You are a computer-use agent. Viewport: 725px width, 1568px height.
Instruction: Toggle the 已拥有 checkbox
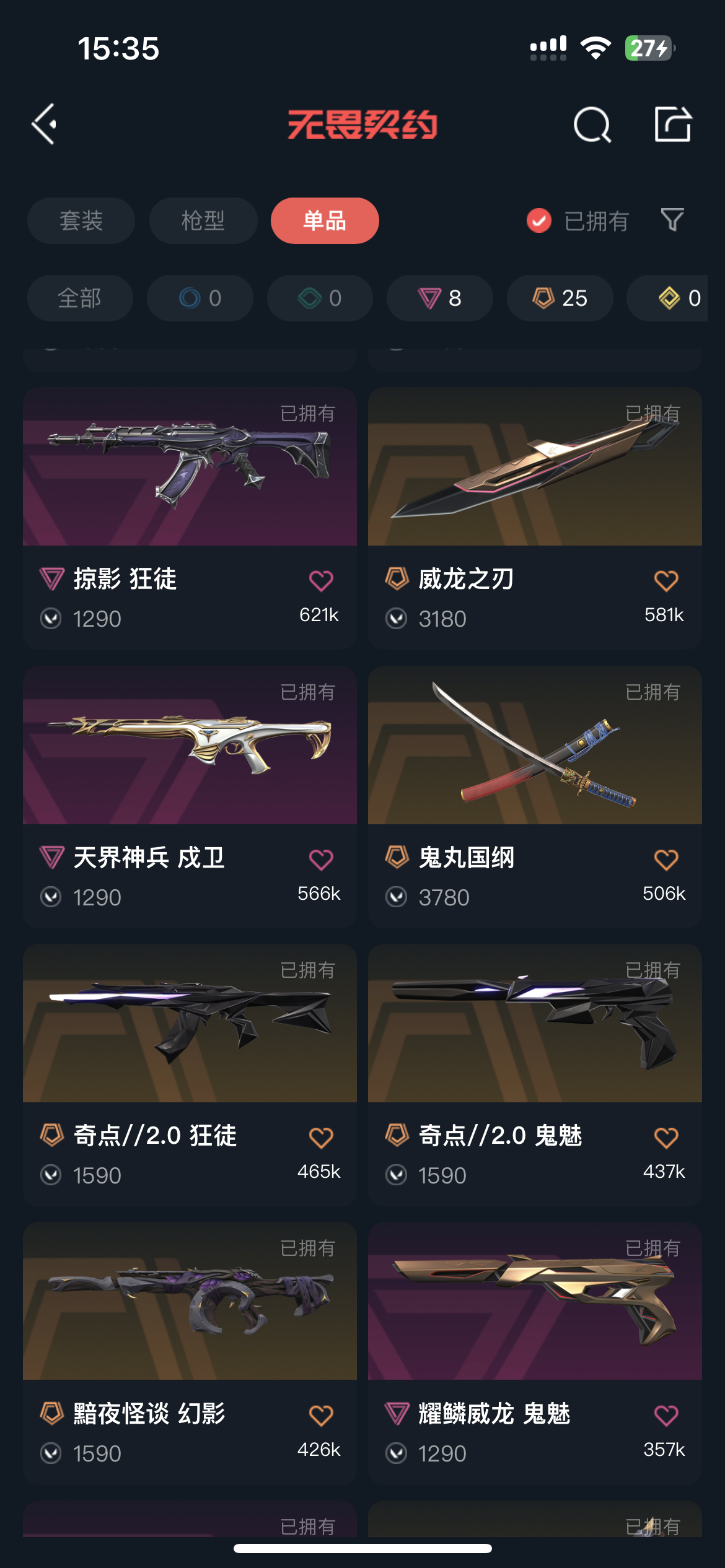pyautogui.click(x=539, y=220)
